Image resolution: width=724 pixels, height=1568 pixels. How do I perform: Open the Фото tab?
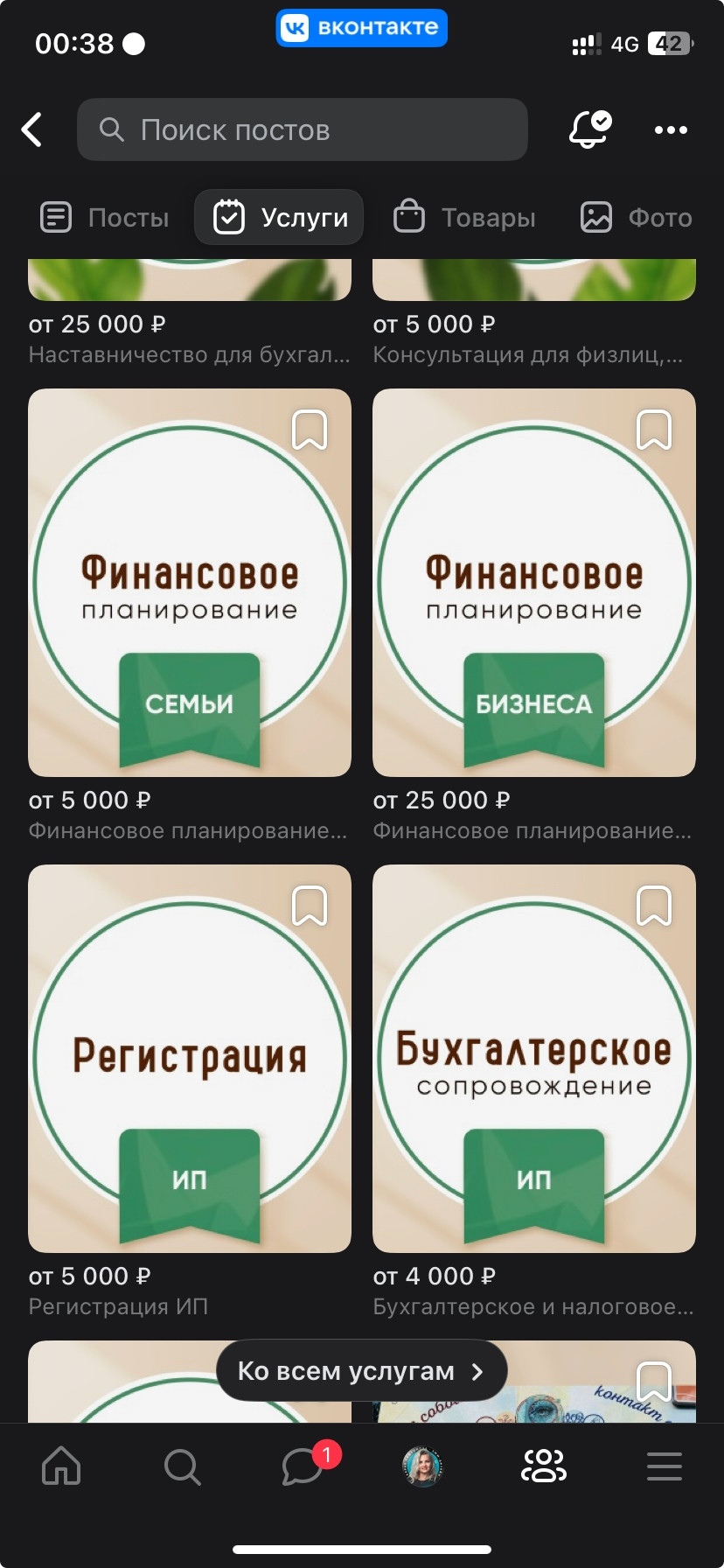(x=637, y=217)
